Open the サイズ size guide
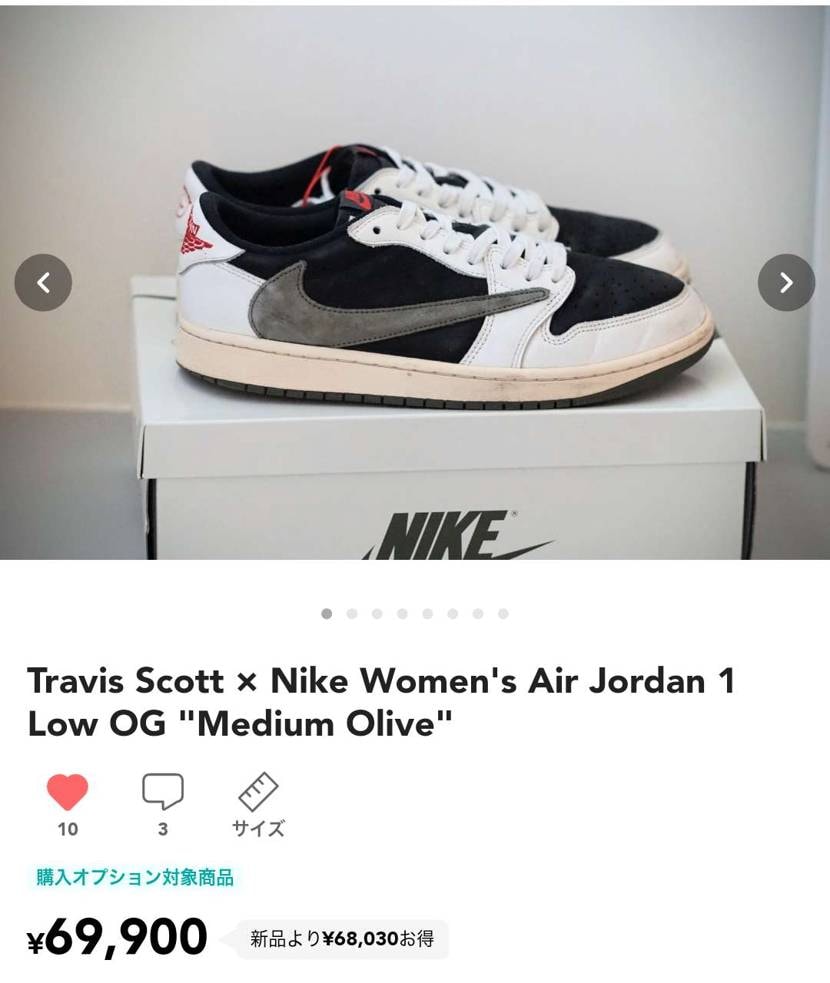The width and height of the screenshot is (830, 983). click(258, 803)
